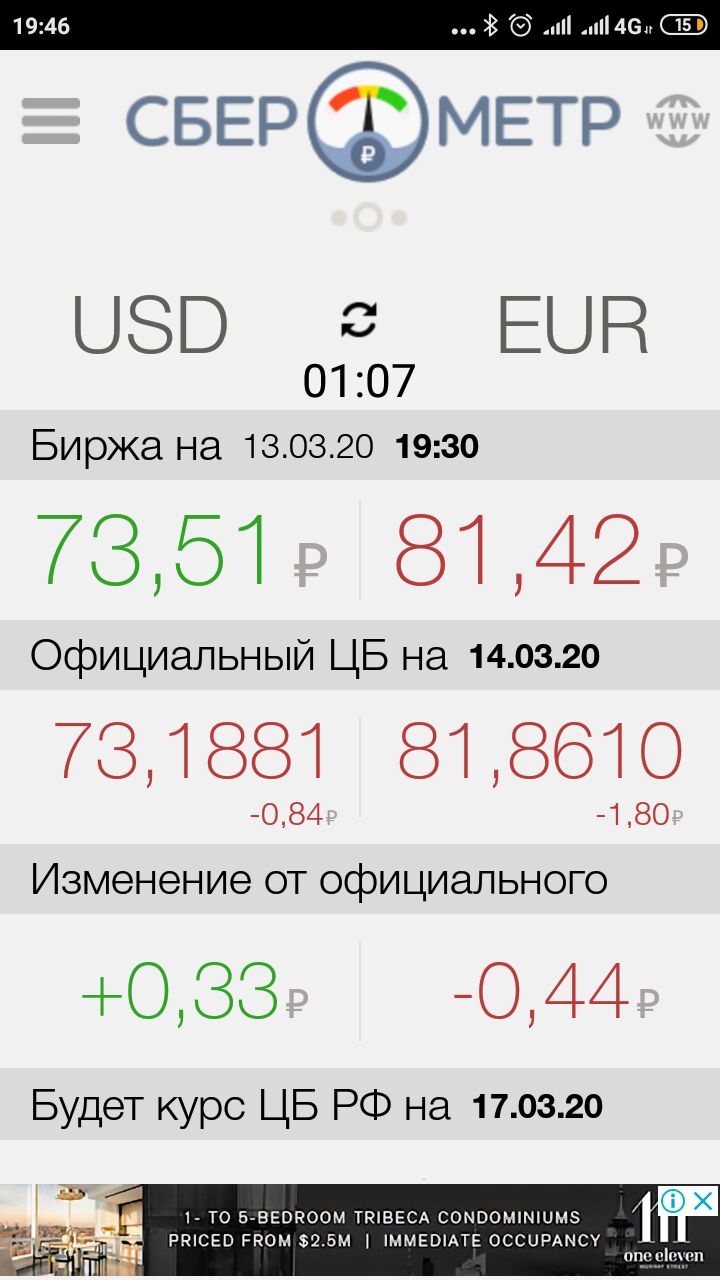Open the Tribeca condominiums ad banner

click(x=360, y=1230)
